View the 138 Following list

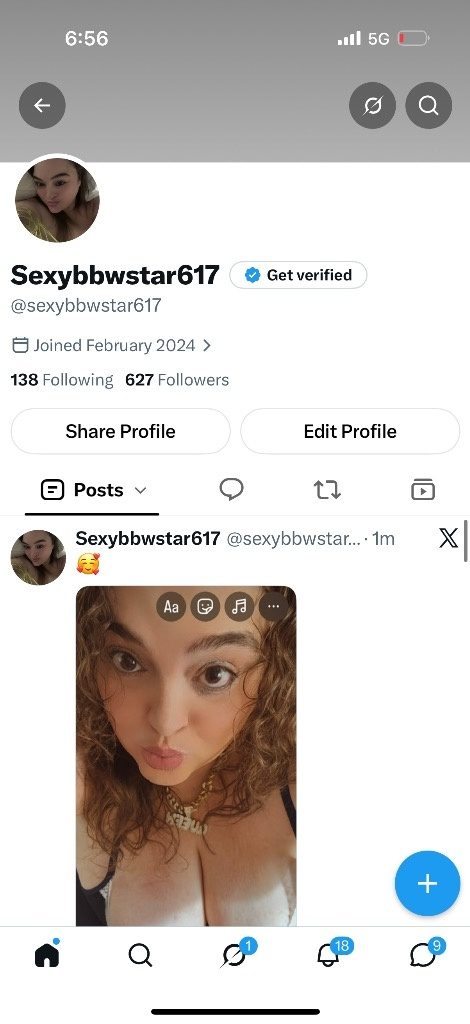pos(61,379)
